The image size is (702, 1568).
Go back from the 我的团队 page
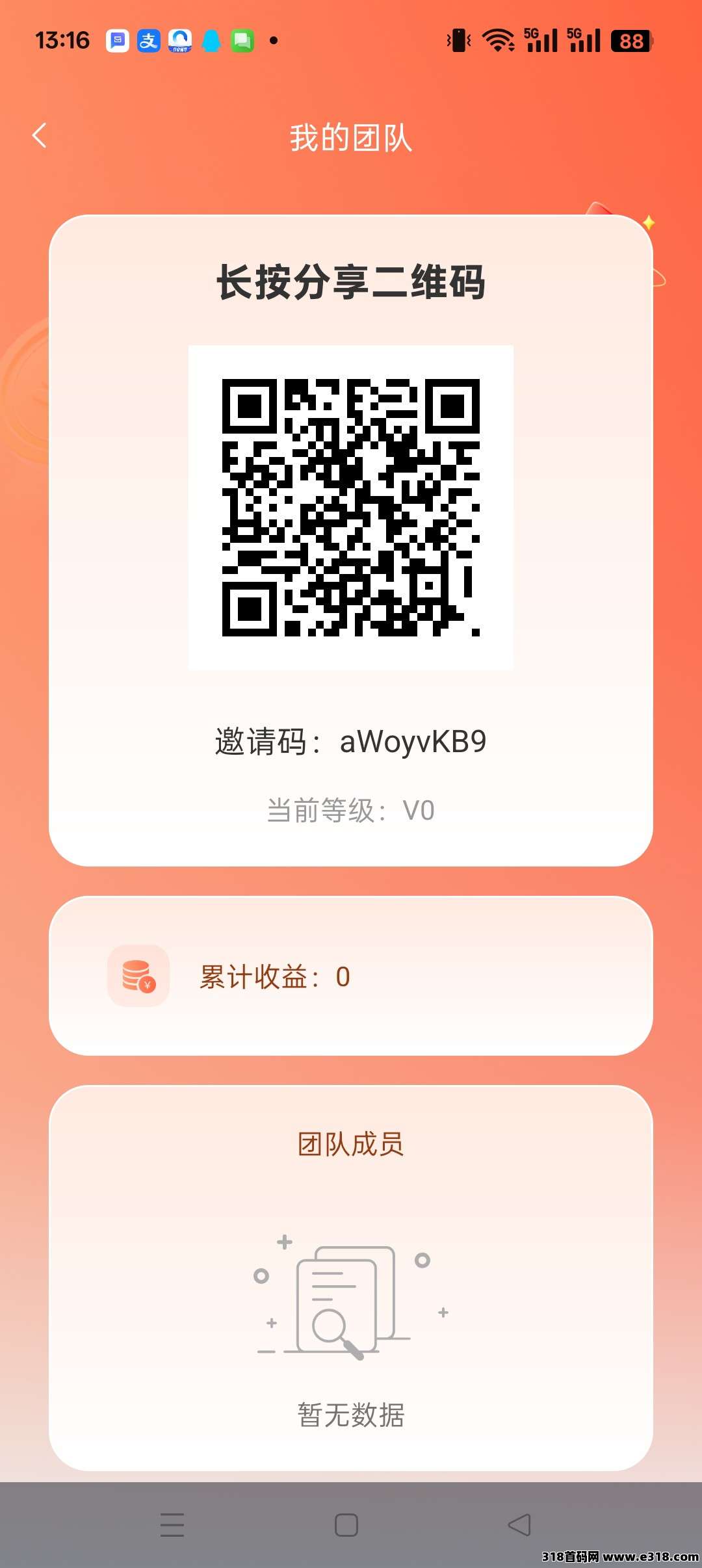pos(40,136)
